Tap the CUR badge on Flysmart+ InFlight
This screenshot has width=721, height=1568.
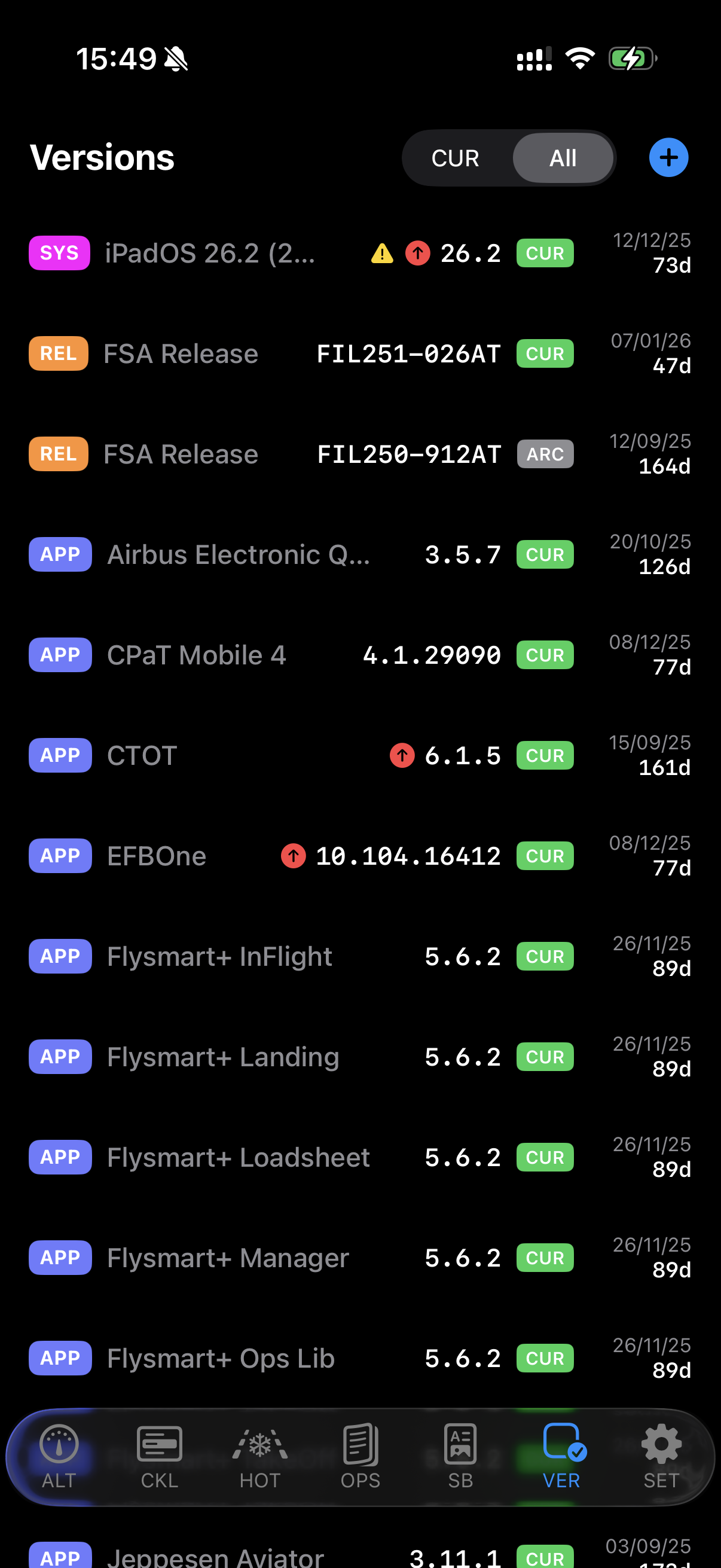pyautogui.click(x=545, y=956)
